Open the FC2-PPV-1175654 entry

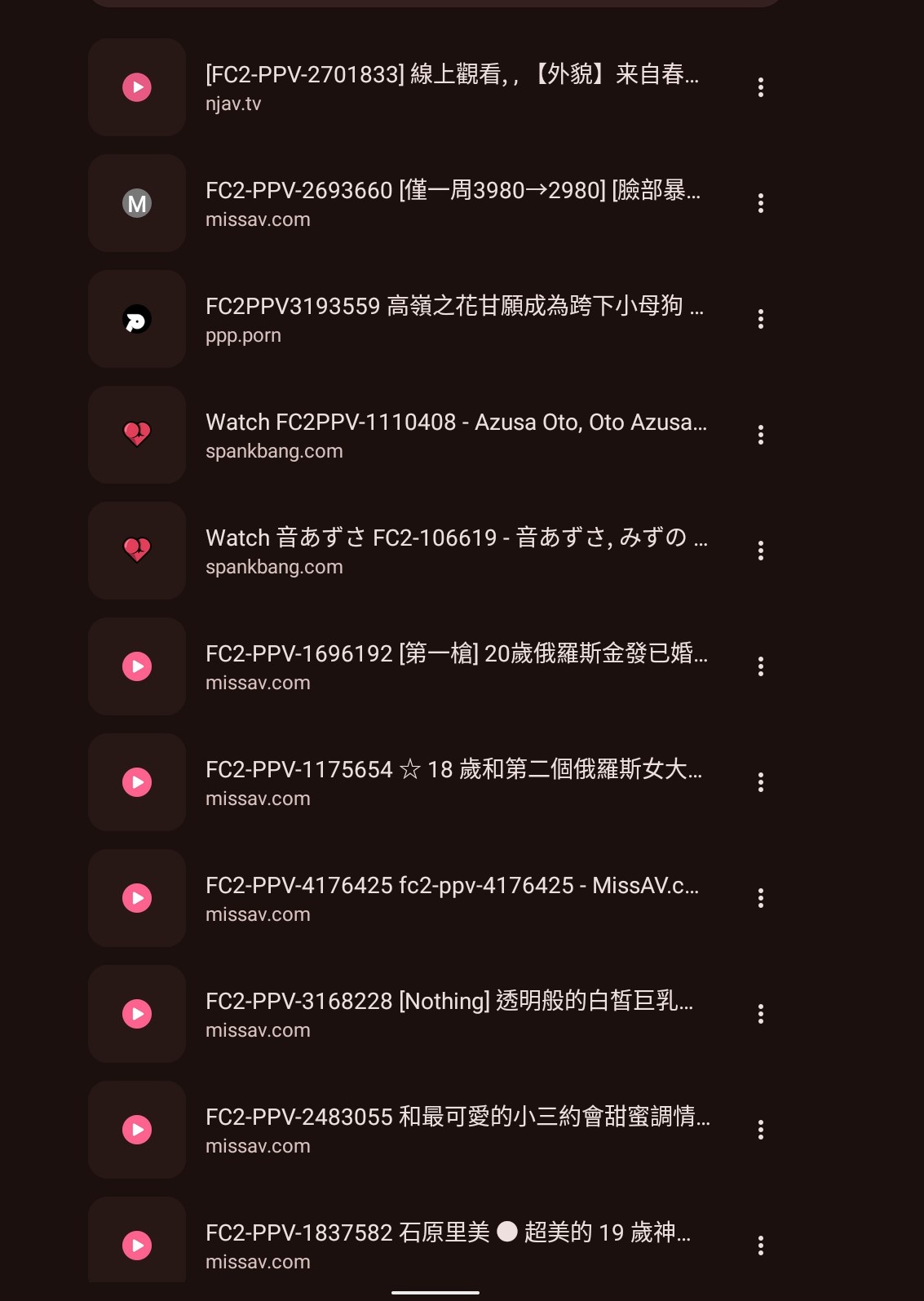click(x=451, y=782)
